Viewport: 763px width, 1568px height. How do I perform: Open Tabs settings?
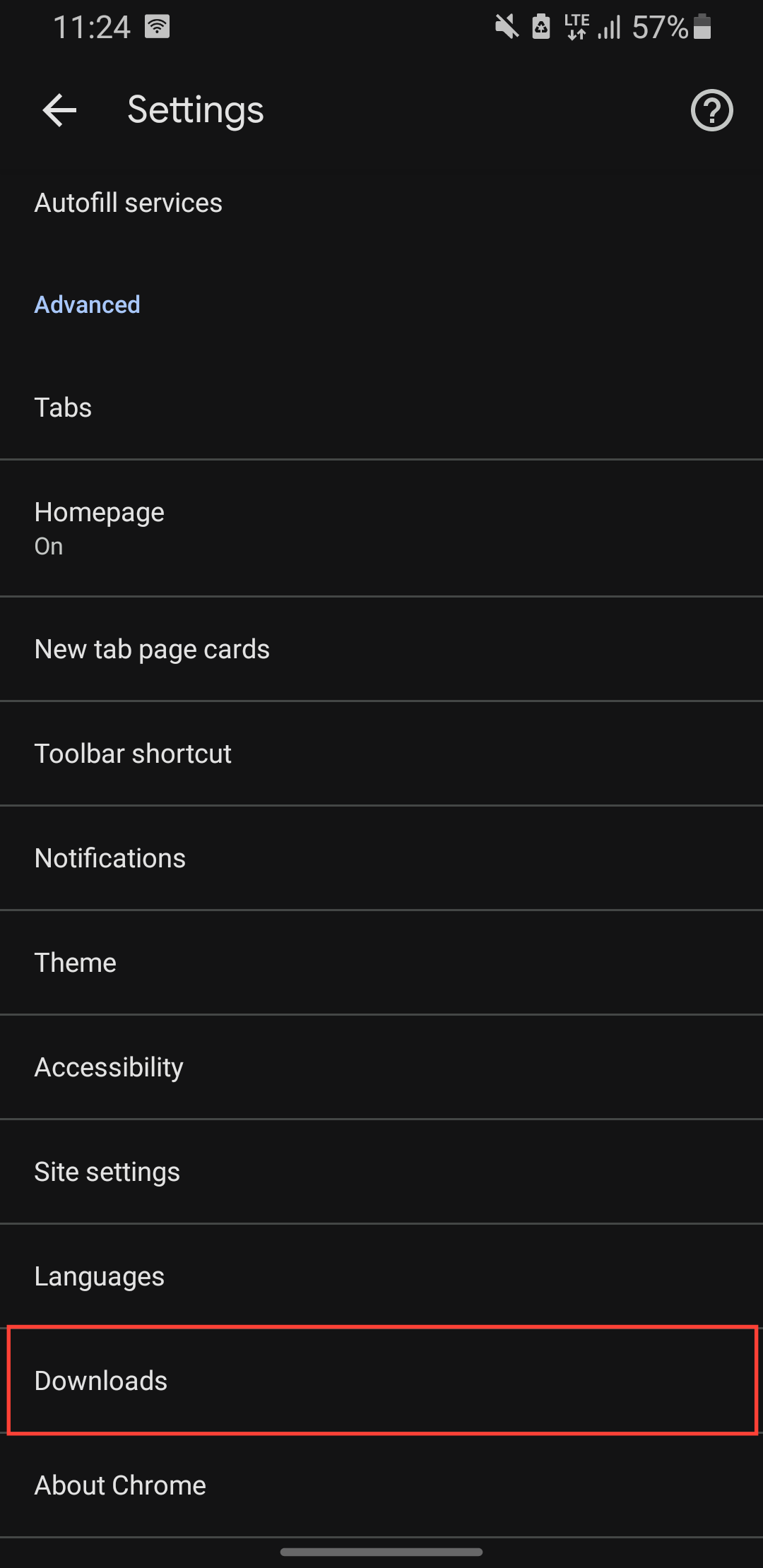[x=64, y=408]
